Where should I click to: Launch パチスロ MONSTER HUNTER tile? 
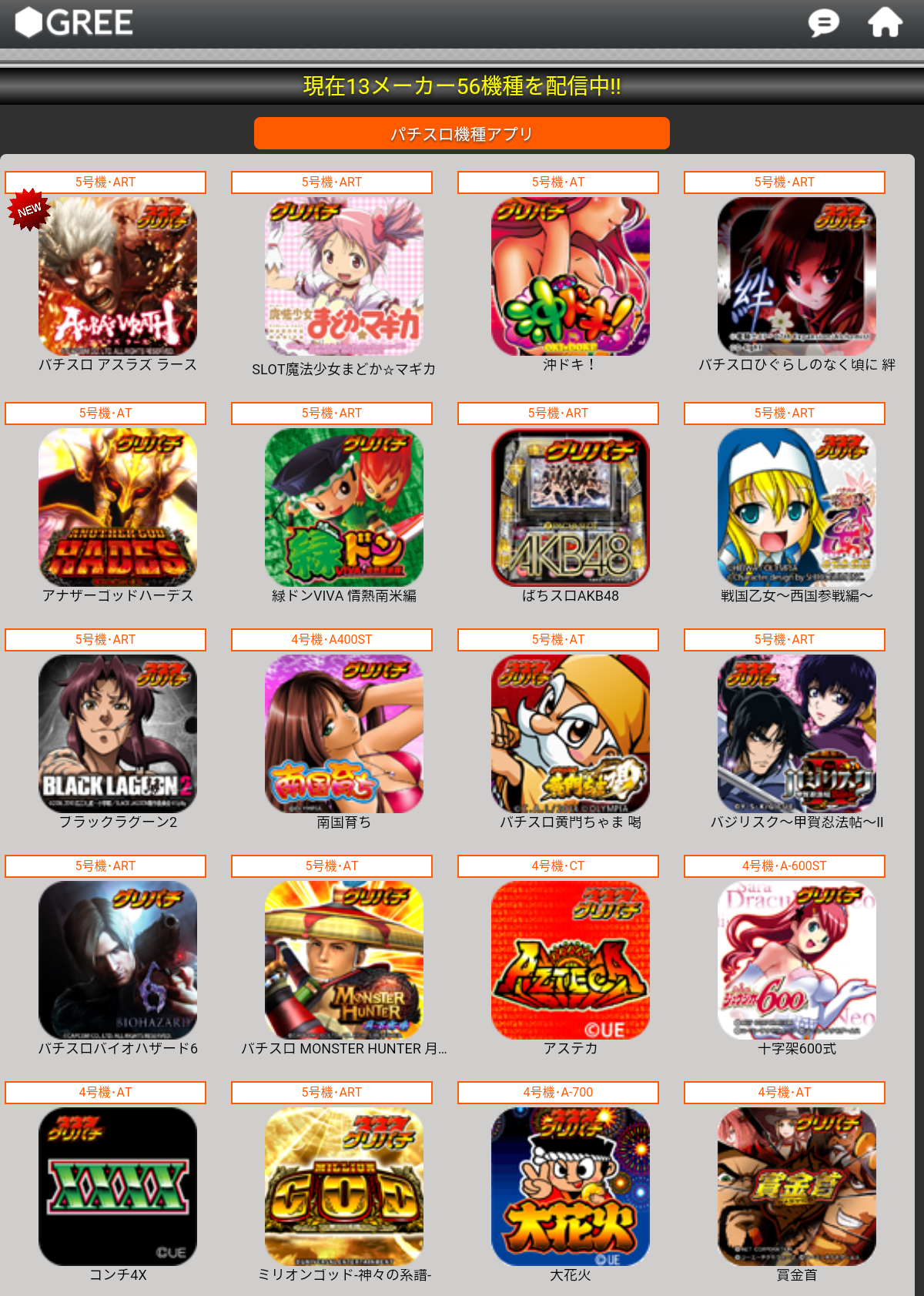[x=344, y=959]
